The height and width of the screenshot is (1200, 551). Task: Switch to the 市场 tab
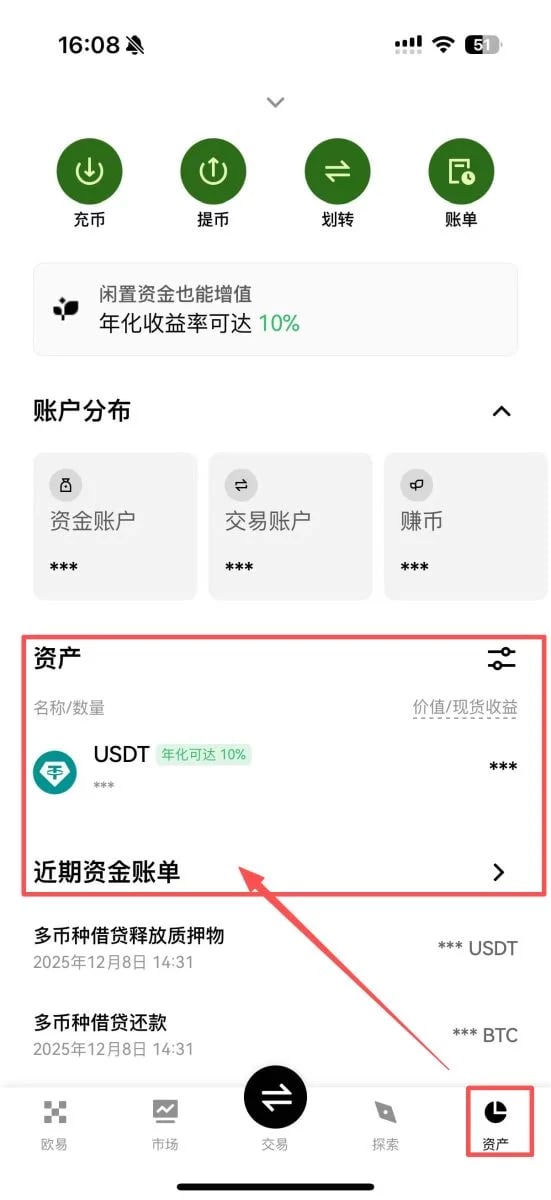coord(165,1125)
